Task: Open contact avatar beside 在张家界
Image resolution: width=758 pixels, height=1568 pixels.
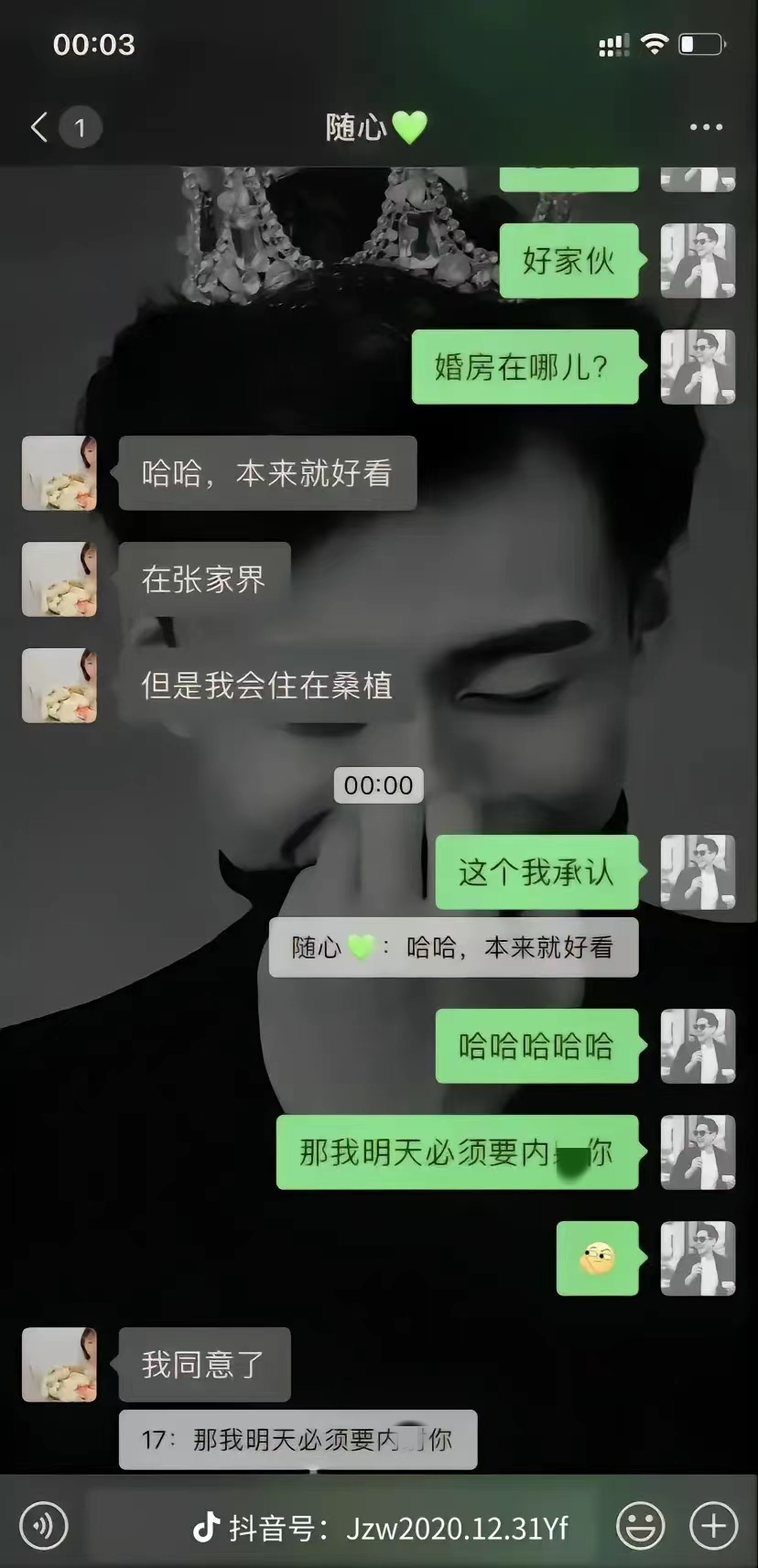Action: (x=60, y=579)
